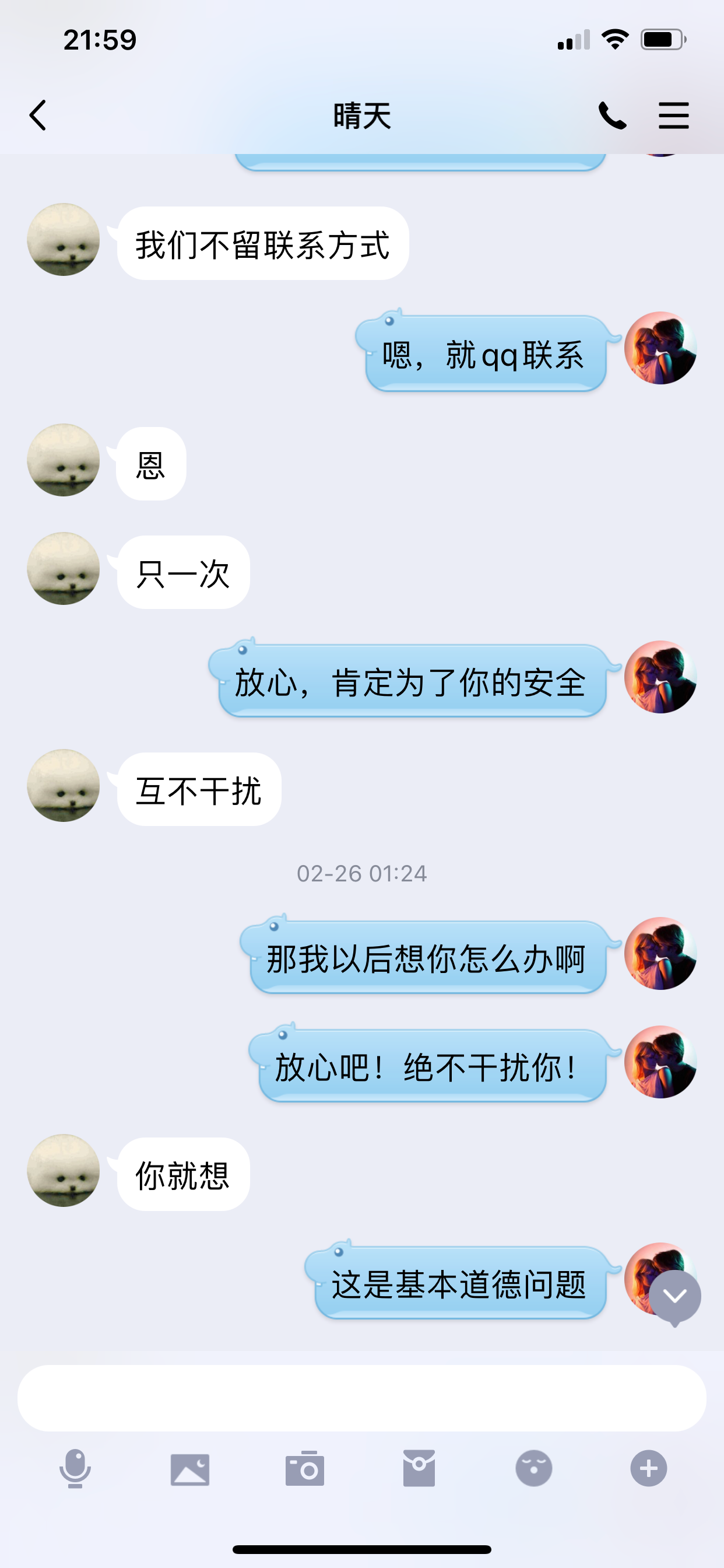Image resolution: width=724 pixels, height=1568 pixels.
Task: Open chat options via hamburger icon
Action: click(672, 116)
